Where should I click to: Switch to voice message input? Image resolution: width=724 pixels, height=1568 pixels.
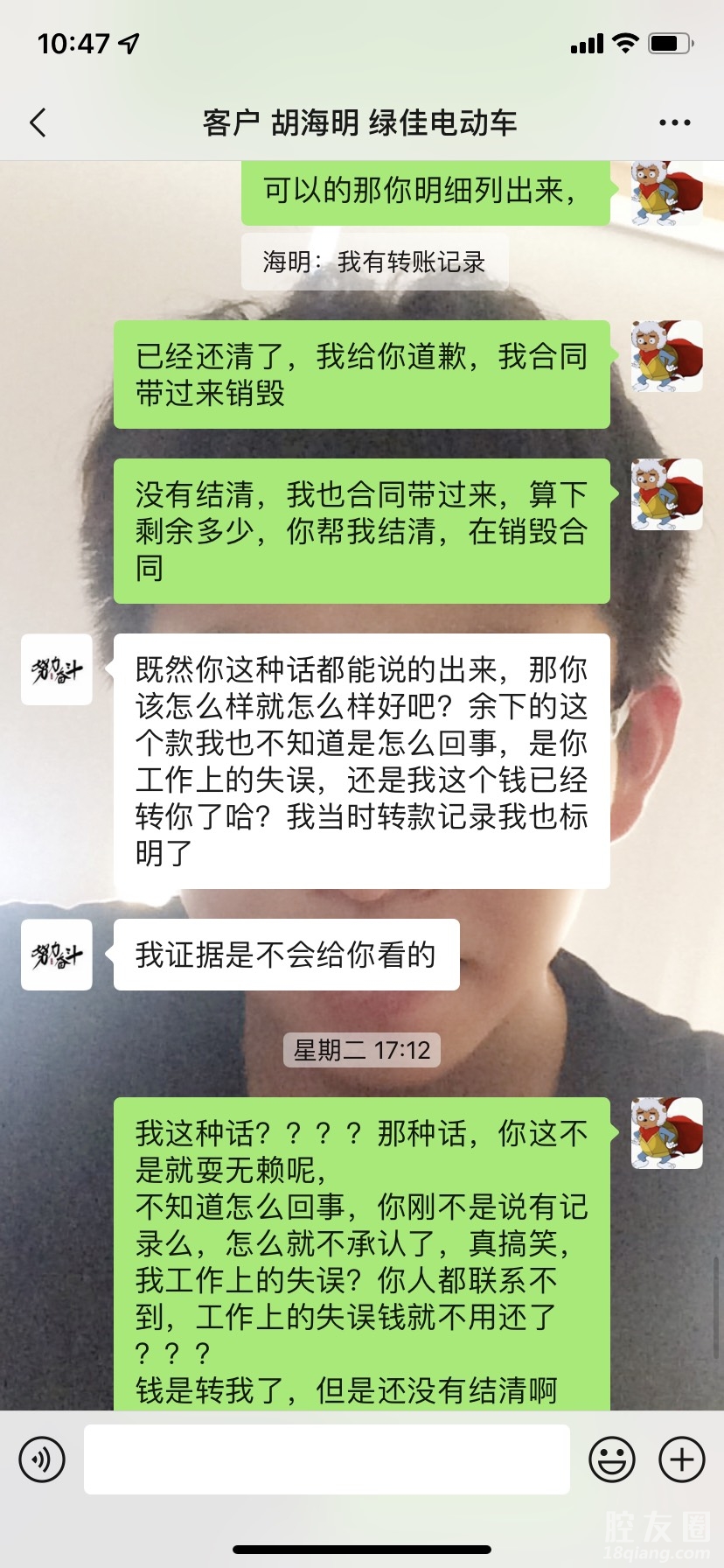(x=42, y=1459)
